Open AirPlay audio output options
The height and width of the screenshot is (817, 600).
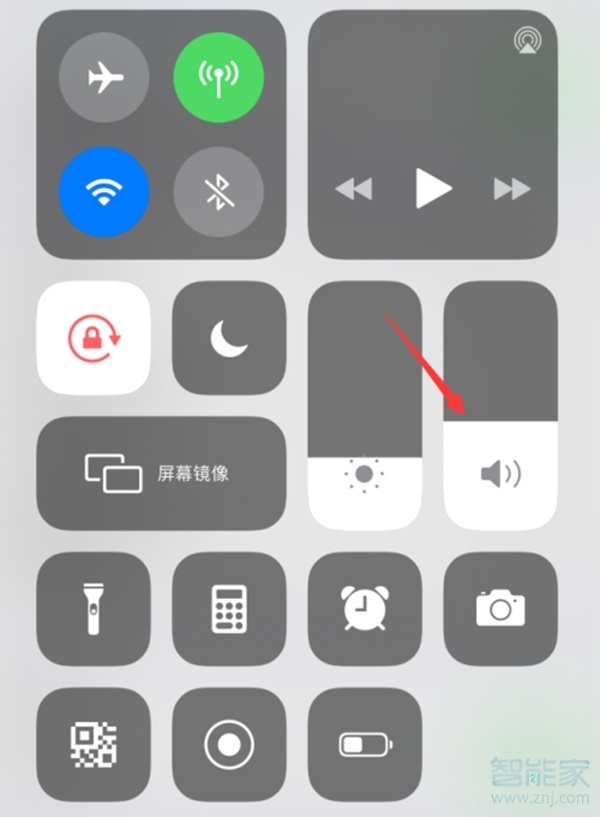coord(527,40)
